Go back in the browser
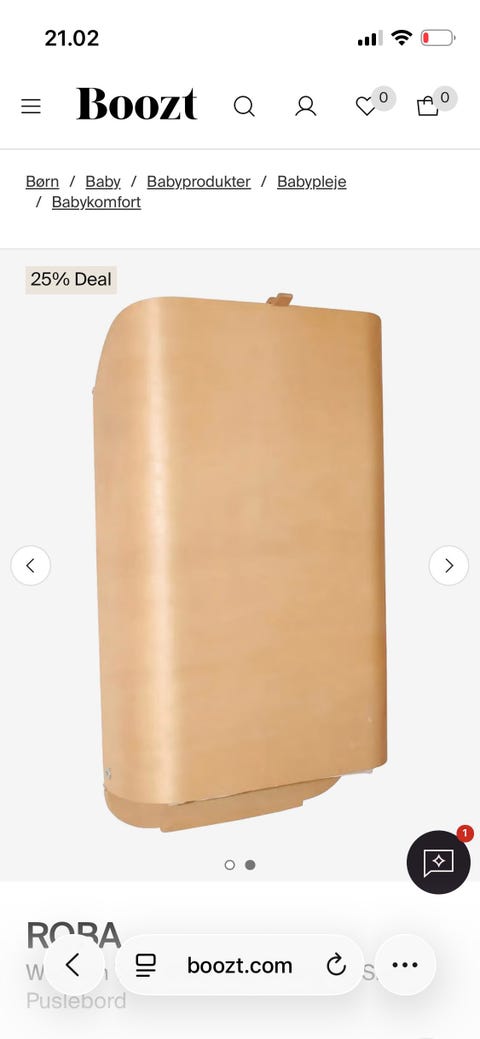This screenshot has height=1039, width=480. (x=74, y=965)
